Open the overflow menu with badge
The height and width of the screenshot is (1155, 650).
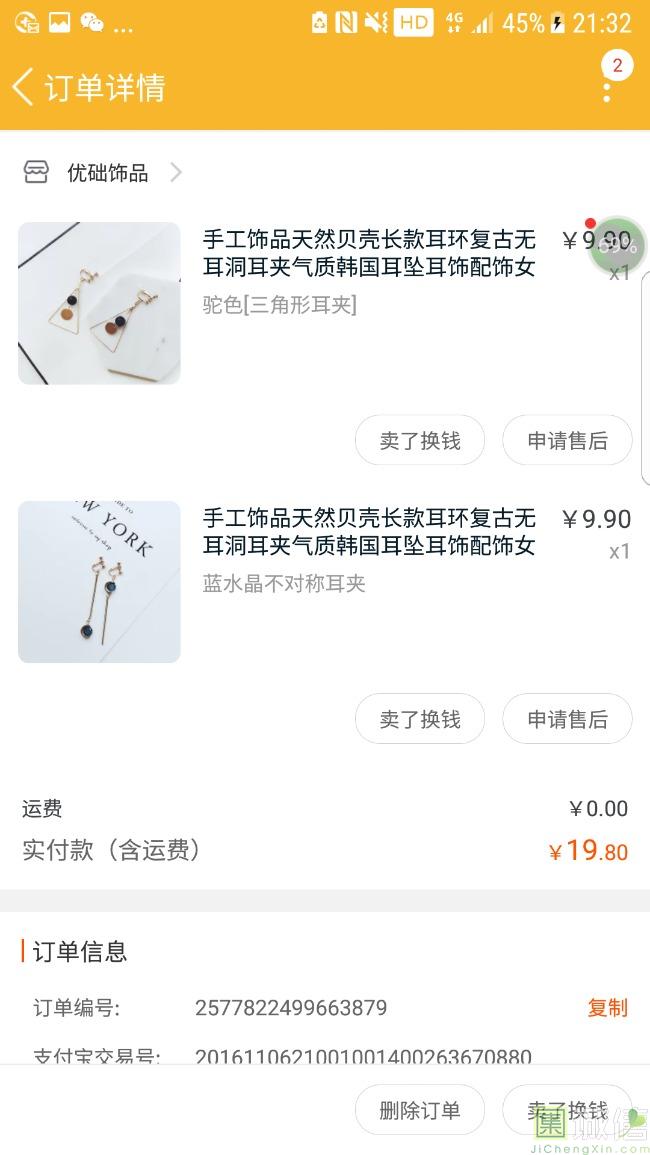607,88
